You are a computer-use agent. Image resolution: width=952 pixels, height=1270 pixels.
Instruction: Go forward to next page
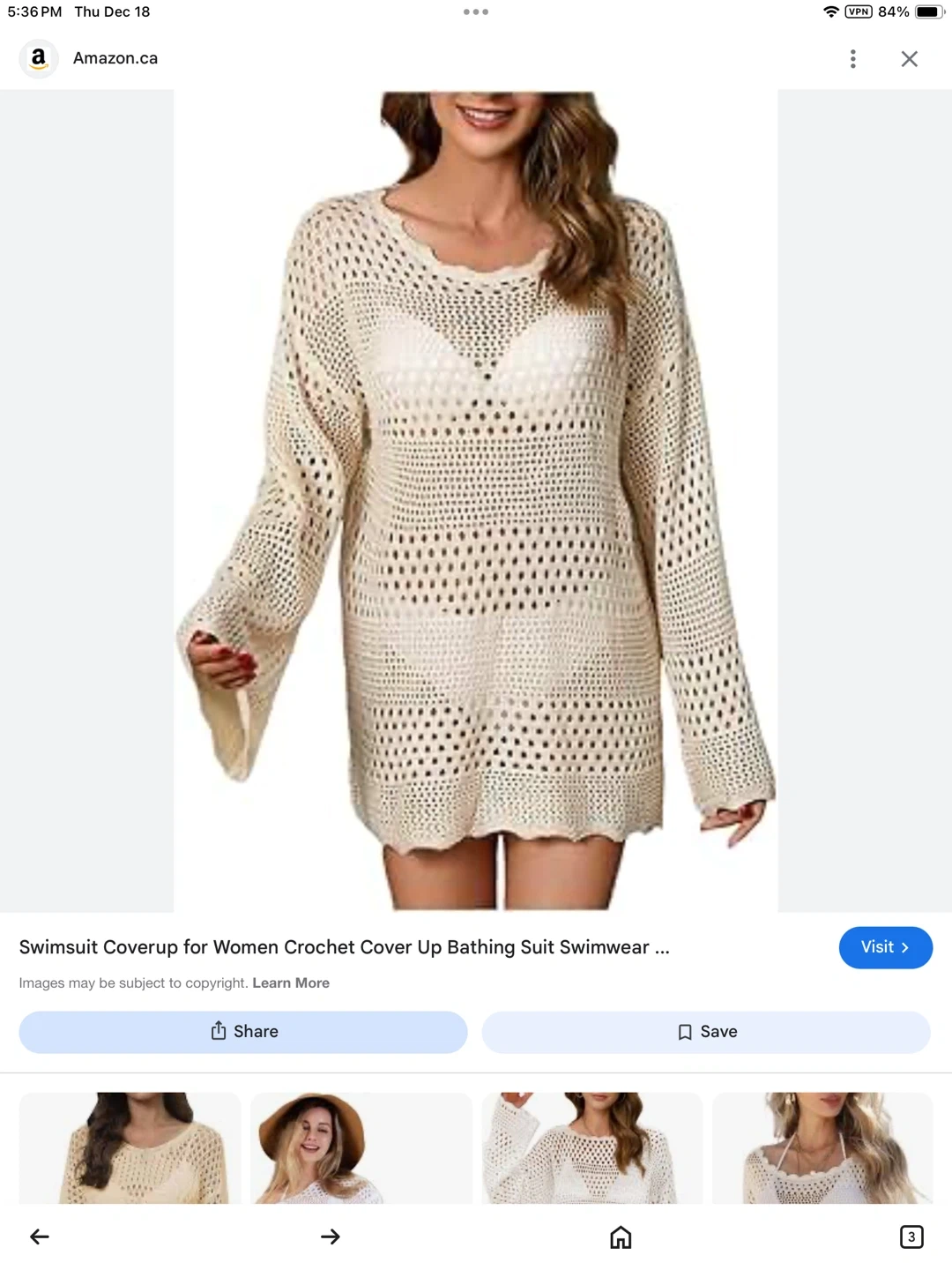click(331, 1236)
